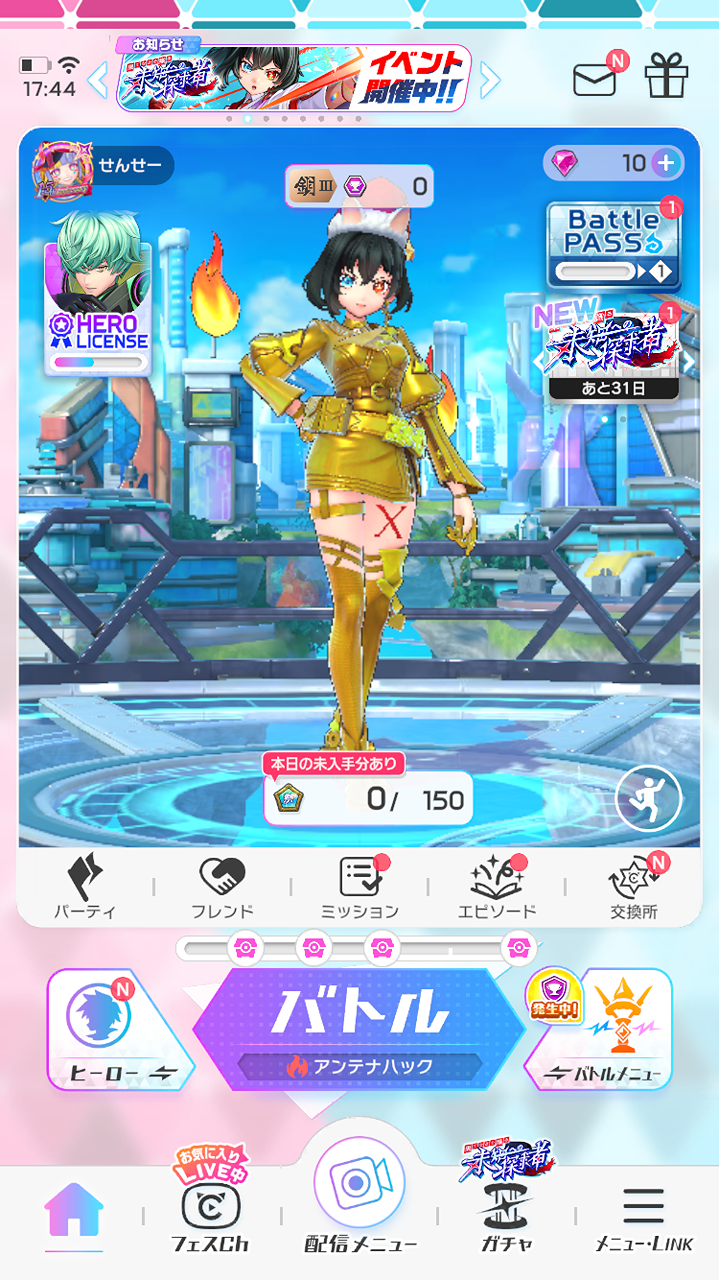Open the 交換所 exchange shop

click(633, 887)
